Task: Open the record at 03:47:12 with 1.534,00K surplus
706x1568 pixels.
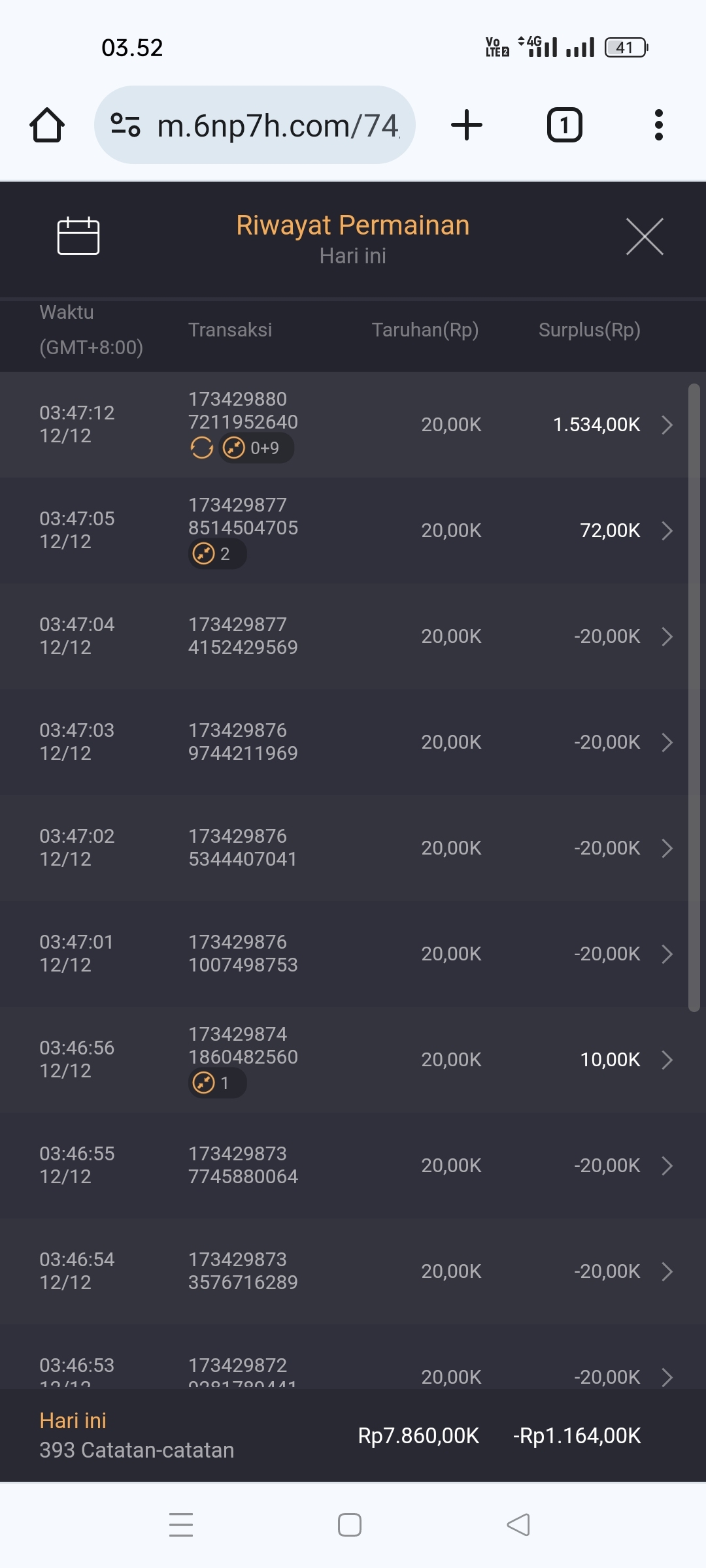Action: 667,425
